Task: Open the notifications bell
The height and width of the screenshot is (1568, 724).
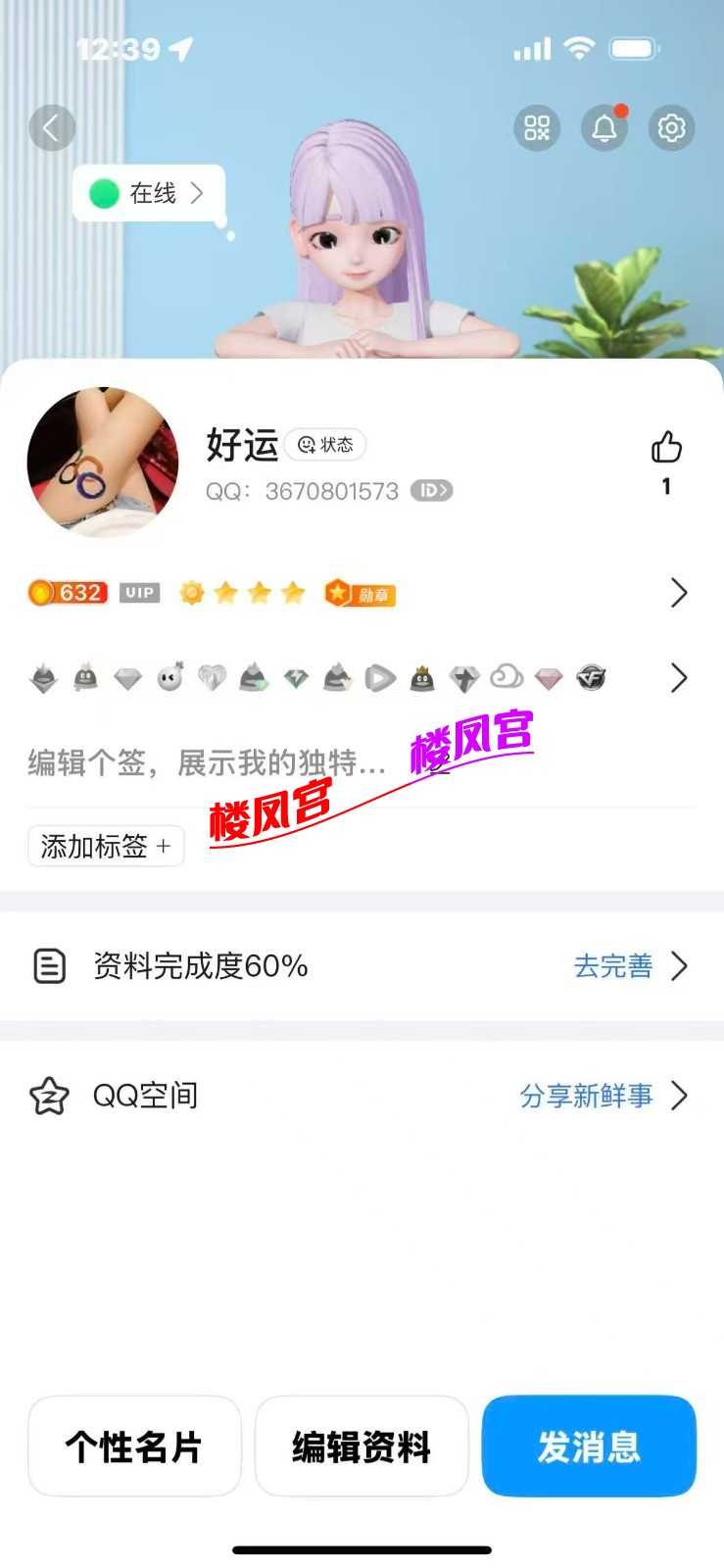Action: pos(604,127)
